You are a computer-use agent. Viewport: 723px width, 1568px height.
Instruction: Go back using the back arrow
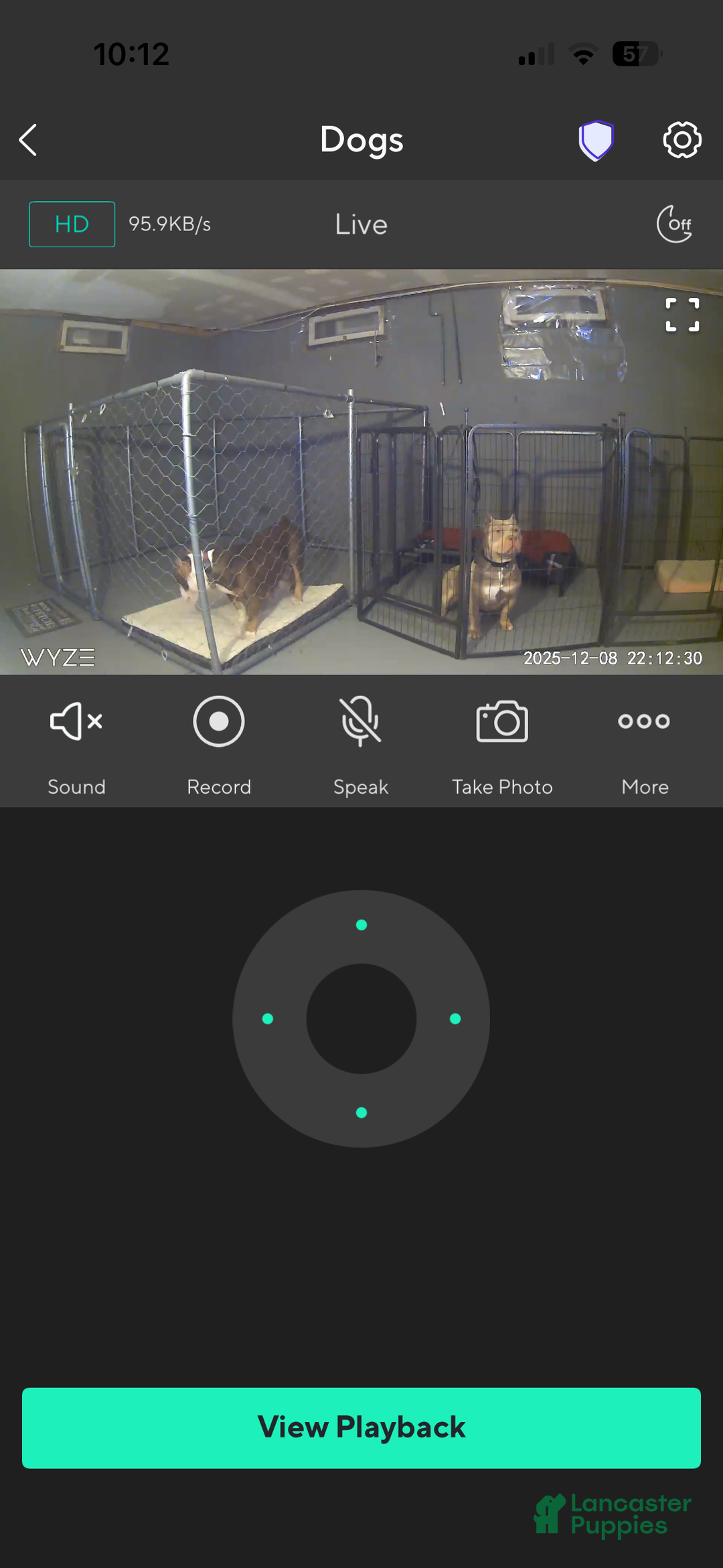click(28, 140)
